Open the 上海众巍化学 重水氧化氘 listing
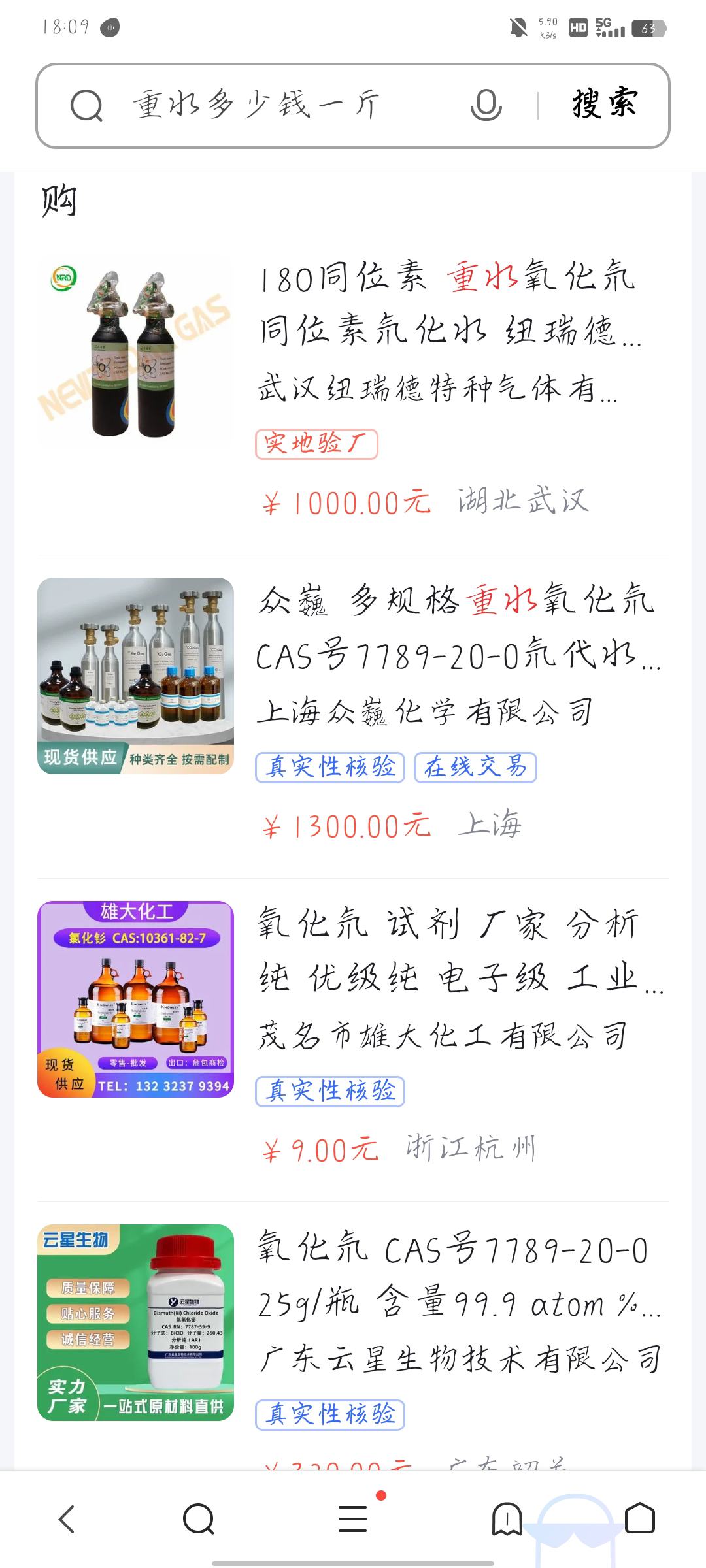 [458, 627]
